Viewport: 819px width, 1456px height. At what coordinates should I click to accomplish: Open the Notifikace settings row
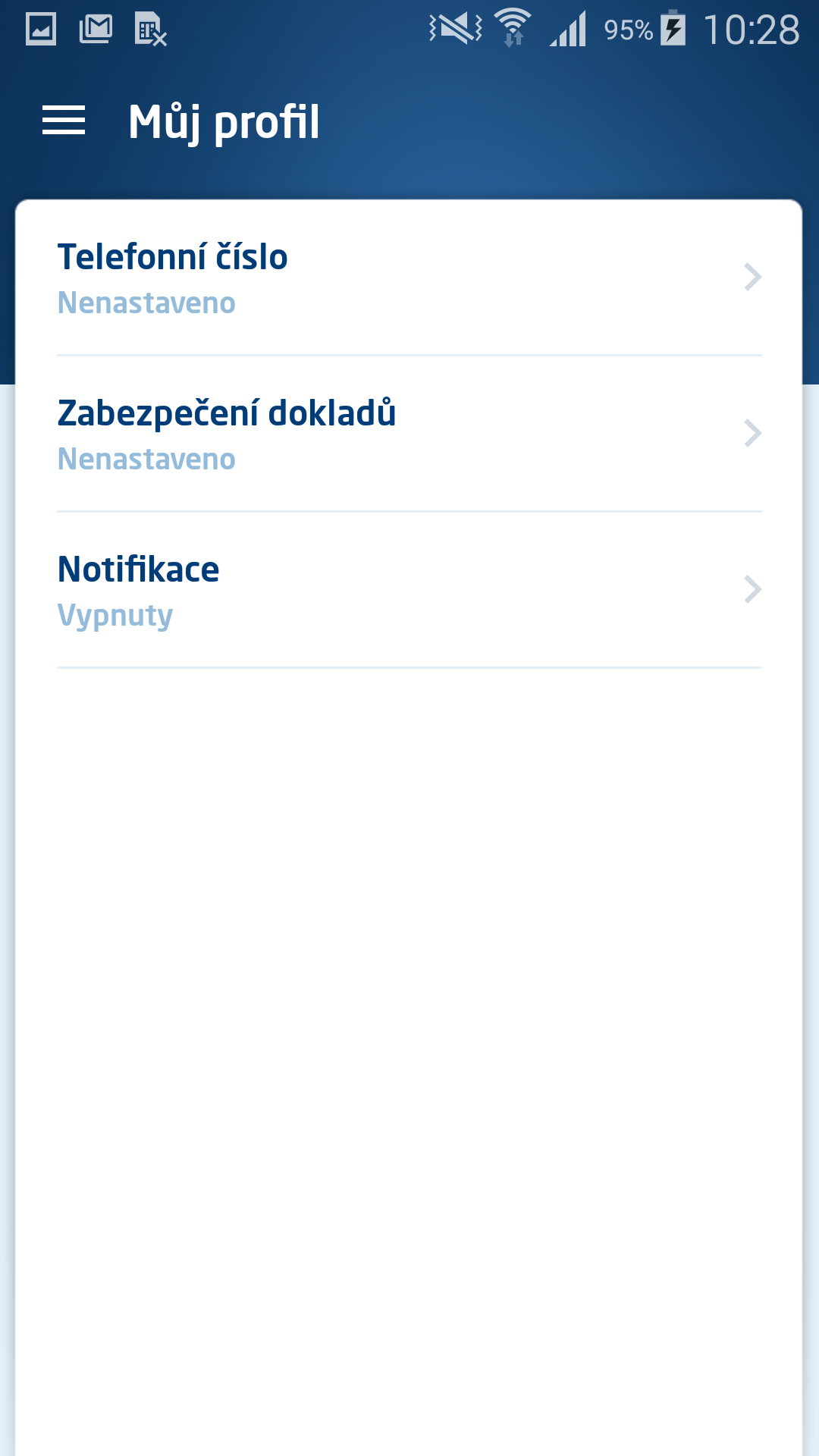409,590
